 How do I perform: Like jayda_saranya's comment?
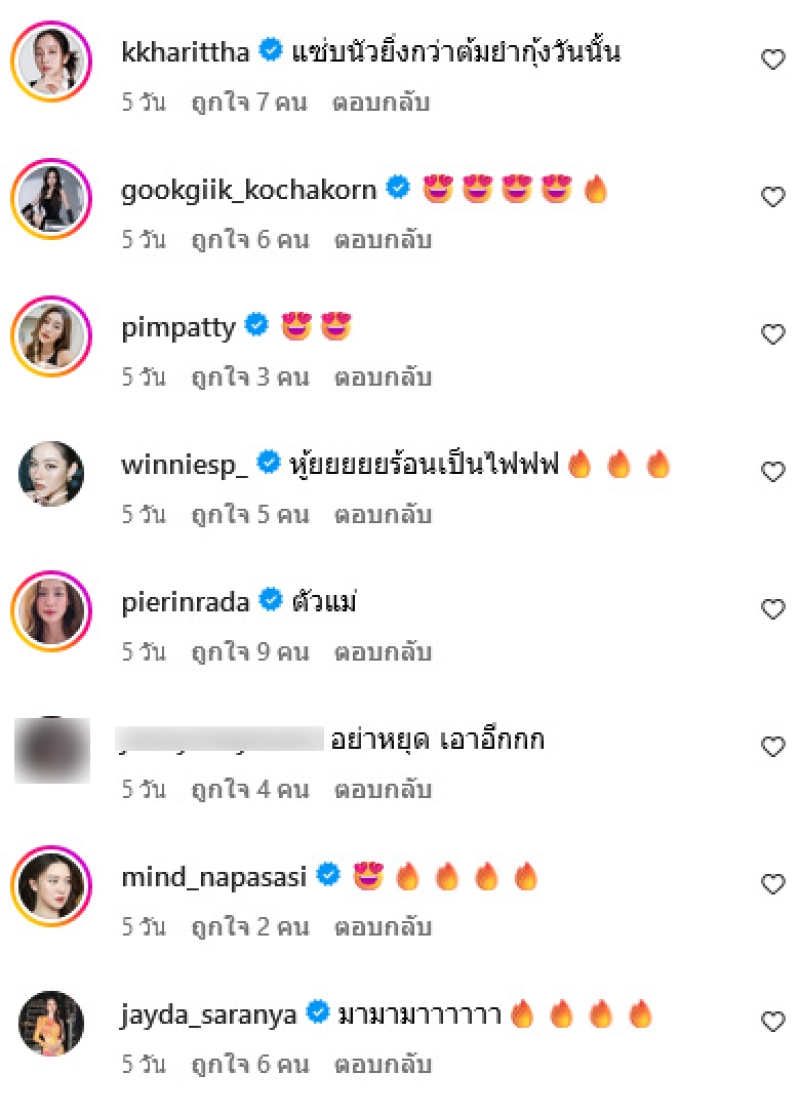pyautogui.click(x=773, y=1021)
